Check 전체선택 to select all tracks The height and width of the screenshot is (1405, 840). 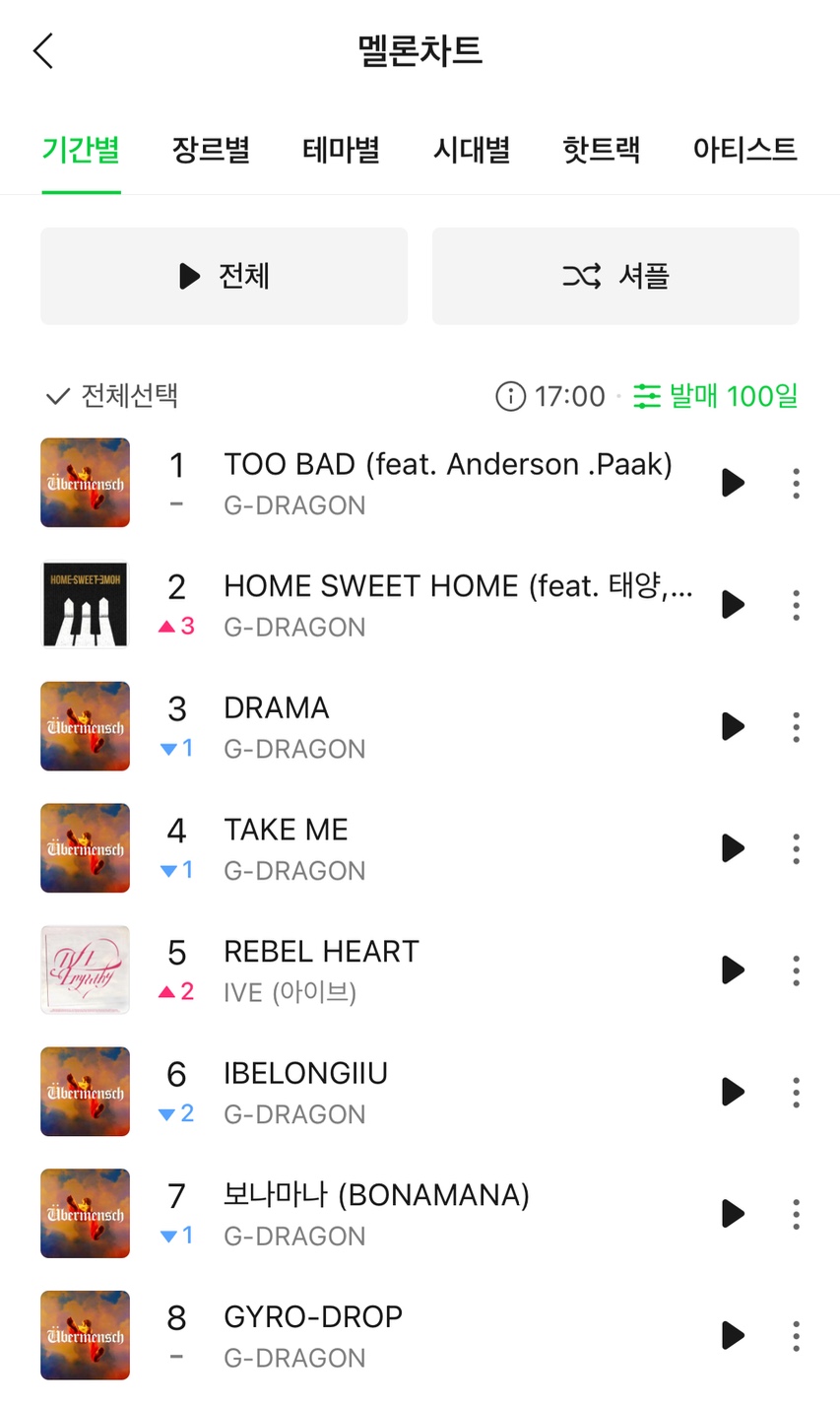tap(111, 396)
